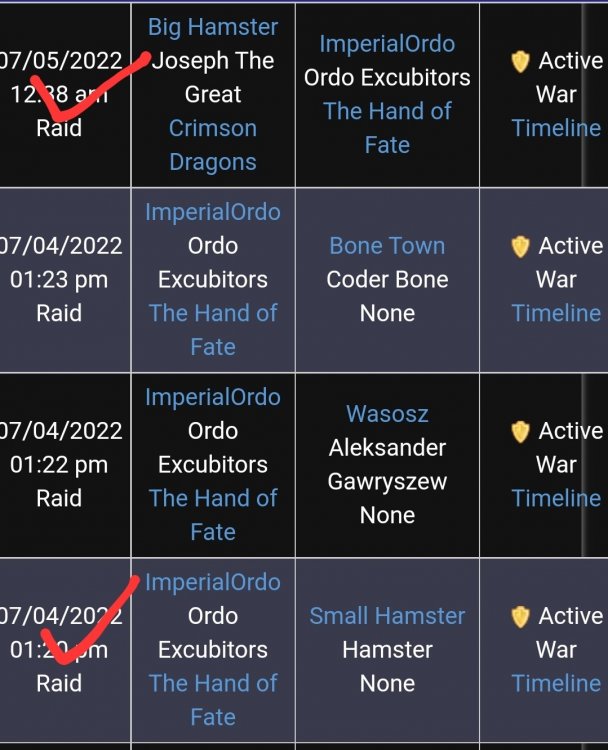This screenshot has height=750, width=608.
Task: View Timeline for the Small Hamster war
Action: [x=556, y=683]
